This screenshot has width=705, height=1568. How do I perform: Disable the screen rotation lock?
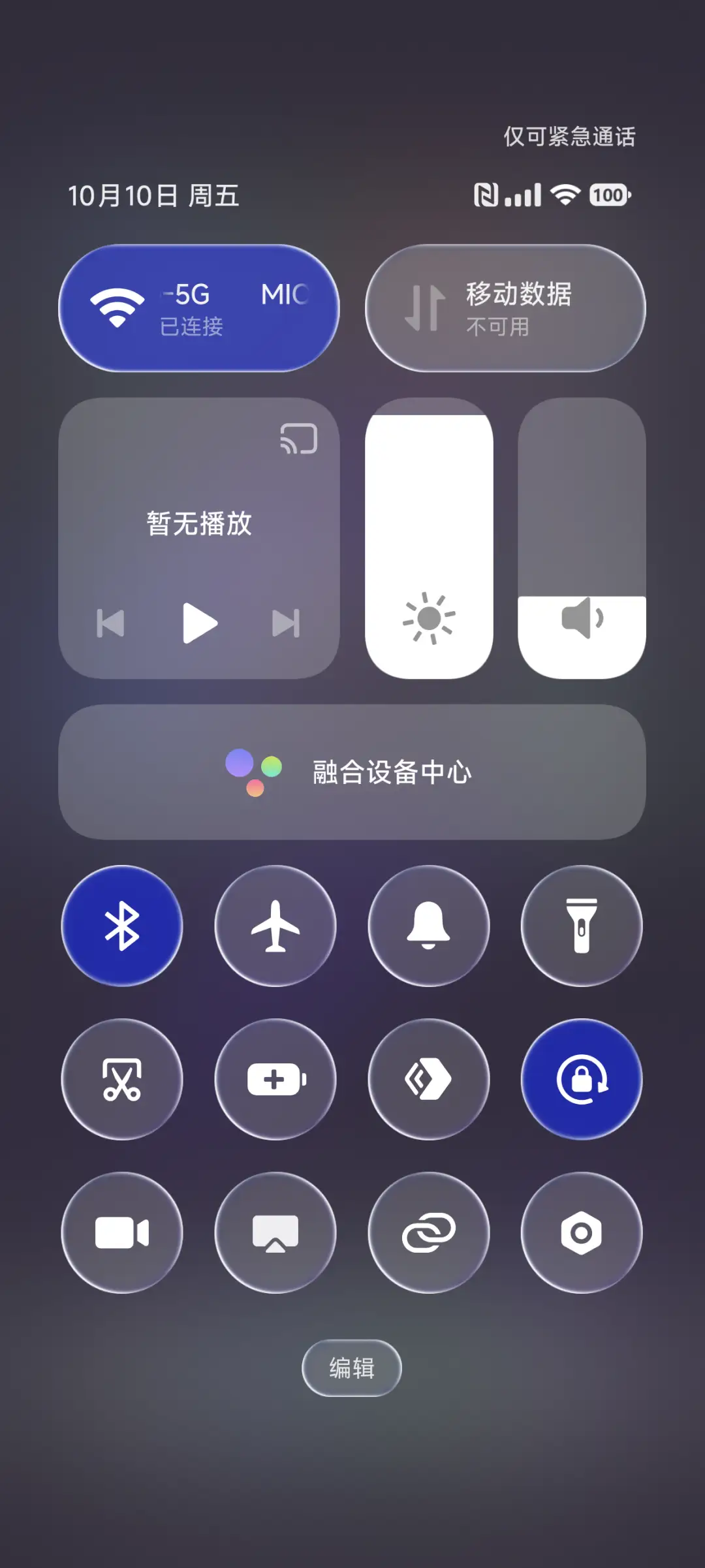click(580, 1080)
